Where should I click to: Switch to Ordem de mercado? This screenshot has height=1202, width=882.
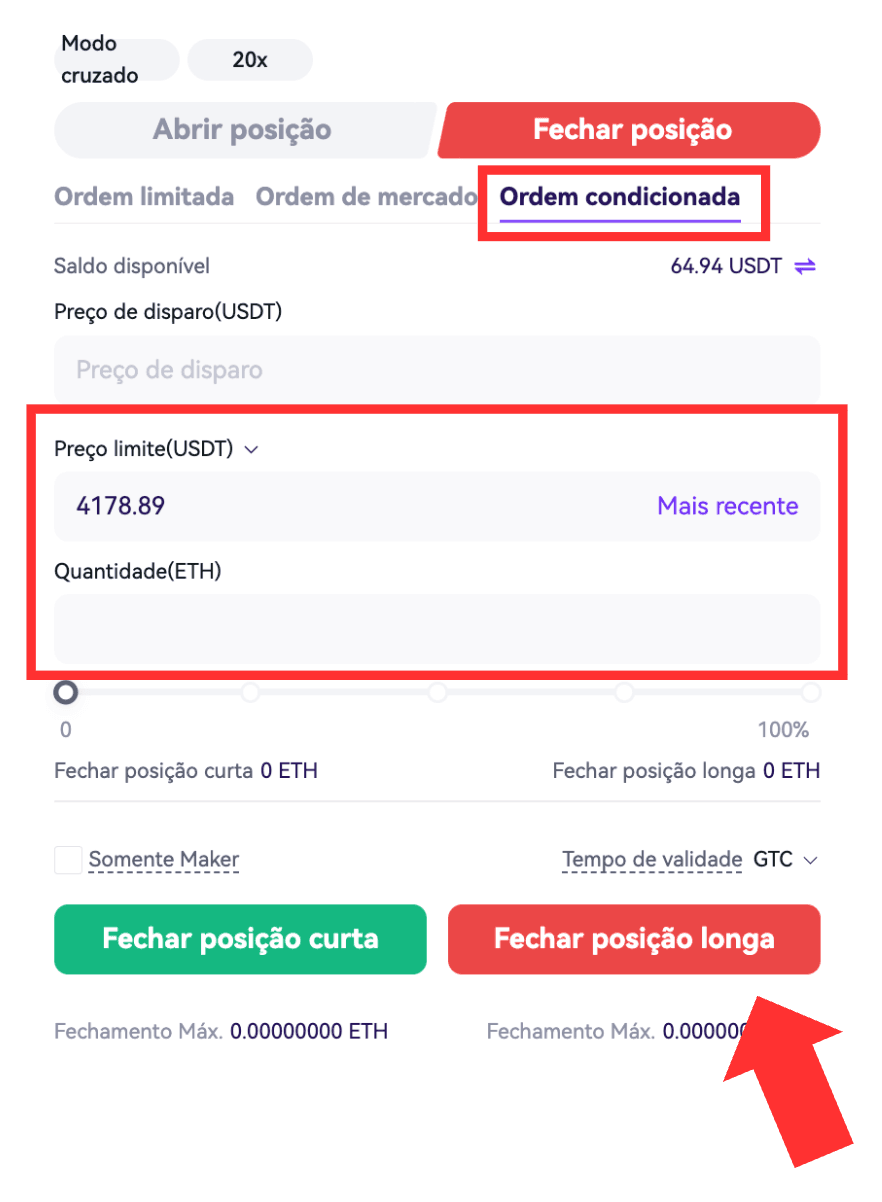point(366,197)
